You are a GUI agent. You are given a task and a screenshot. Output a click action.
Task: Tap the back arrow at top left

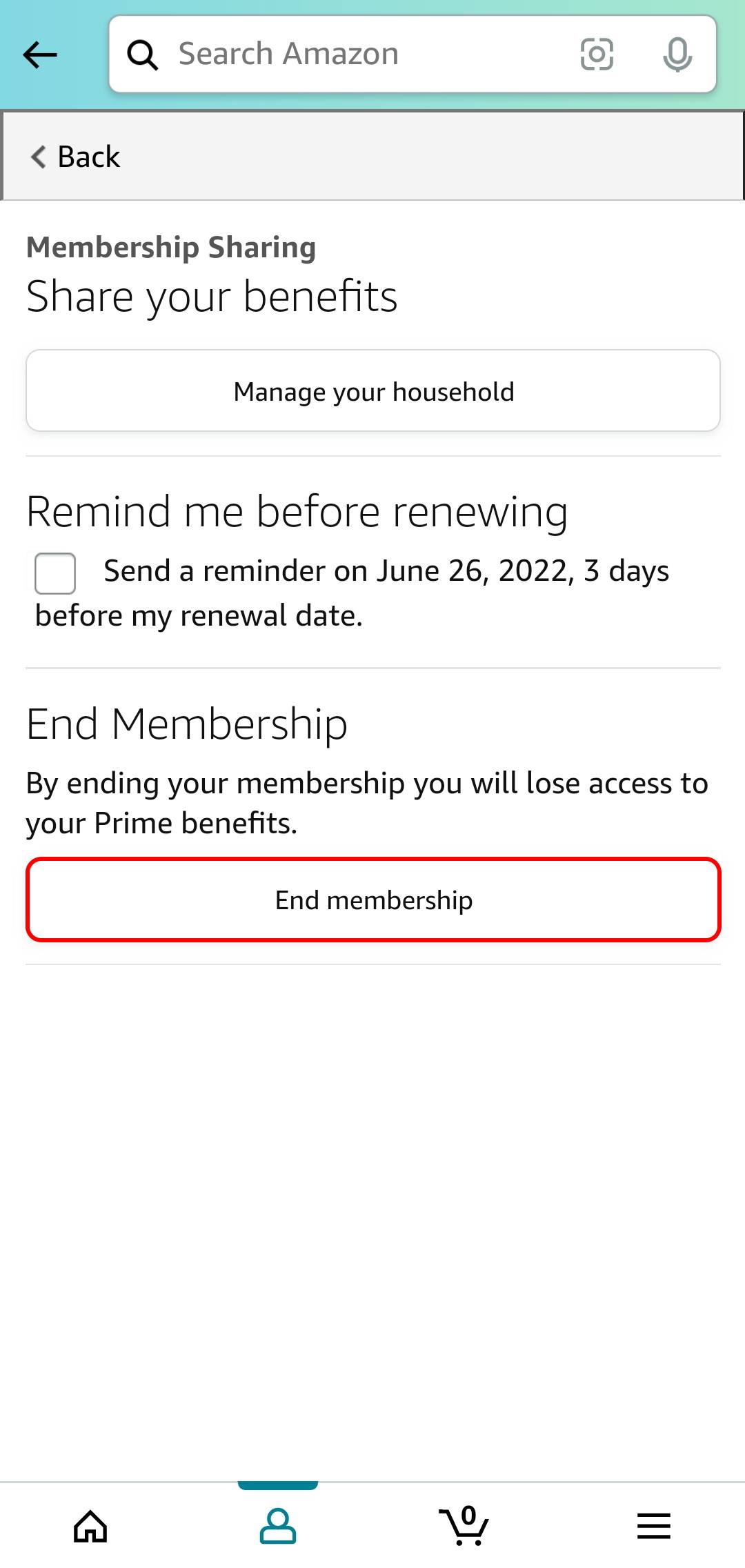click(39, 54)
